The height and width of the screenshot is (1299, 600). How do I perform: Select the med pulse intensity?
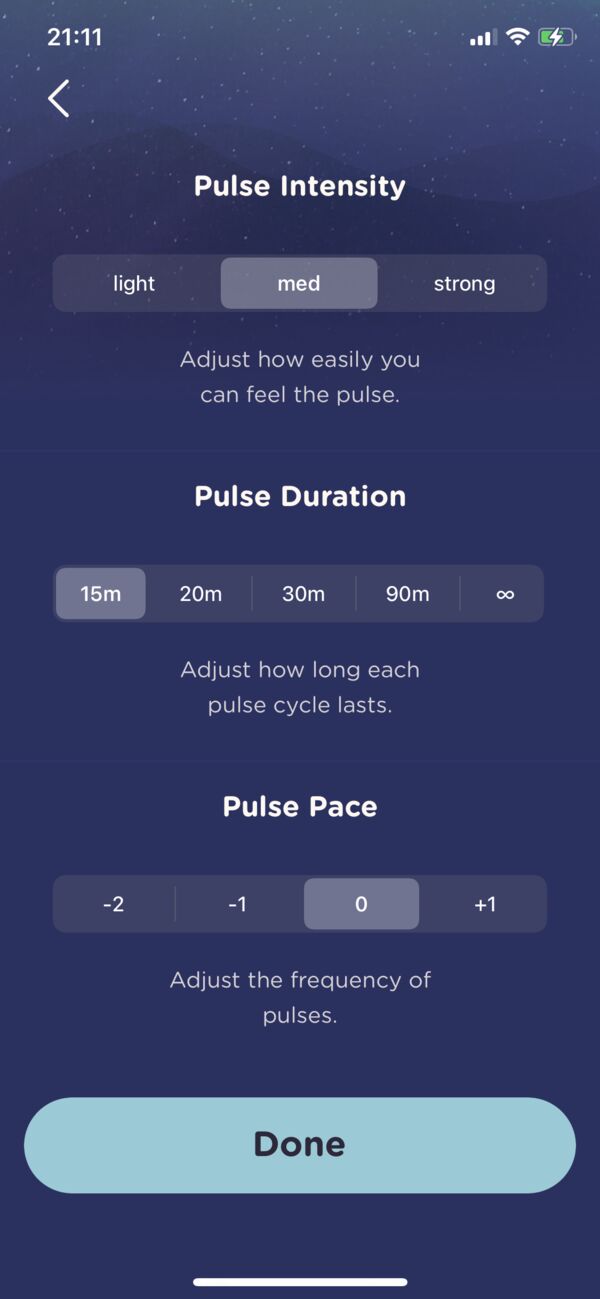(x=299, y=283)
